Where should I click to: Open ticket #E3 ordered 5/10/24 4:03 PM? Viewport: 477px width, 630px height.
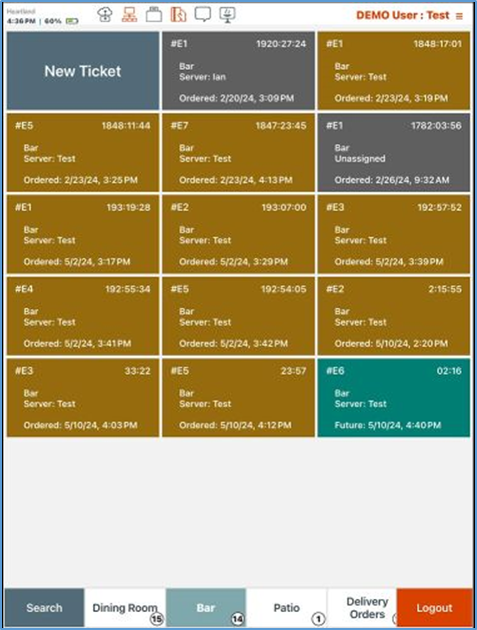(83, 398)
